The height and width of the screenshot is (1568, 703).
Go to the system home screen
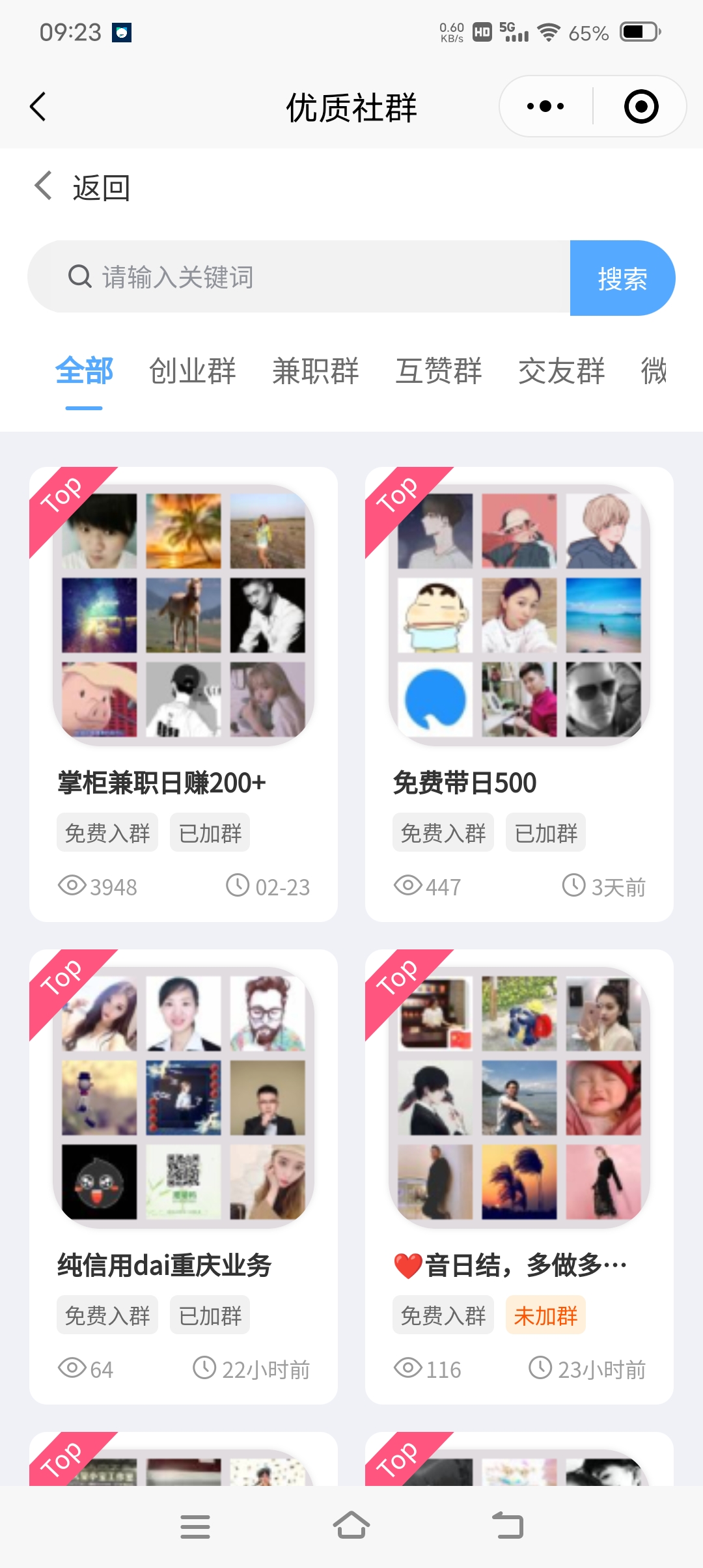[x=351, y=1526]
